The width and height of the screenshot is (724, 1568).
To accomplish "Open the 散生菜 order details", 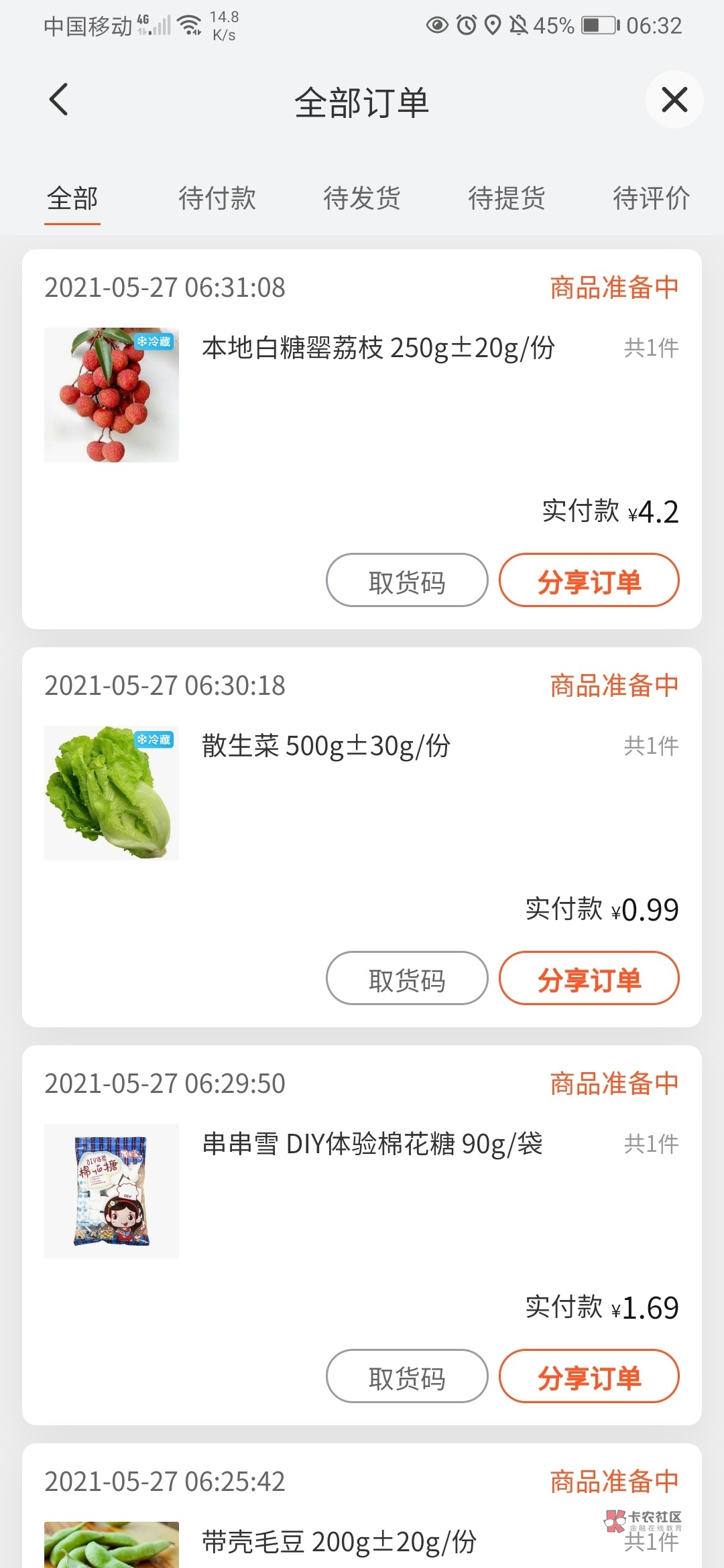I will tap(326, 746).
